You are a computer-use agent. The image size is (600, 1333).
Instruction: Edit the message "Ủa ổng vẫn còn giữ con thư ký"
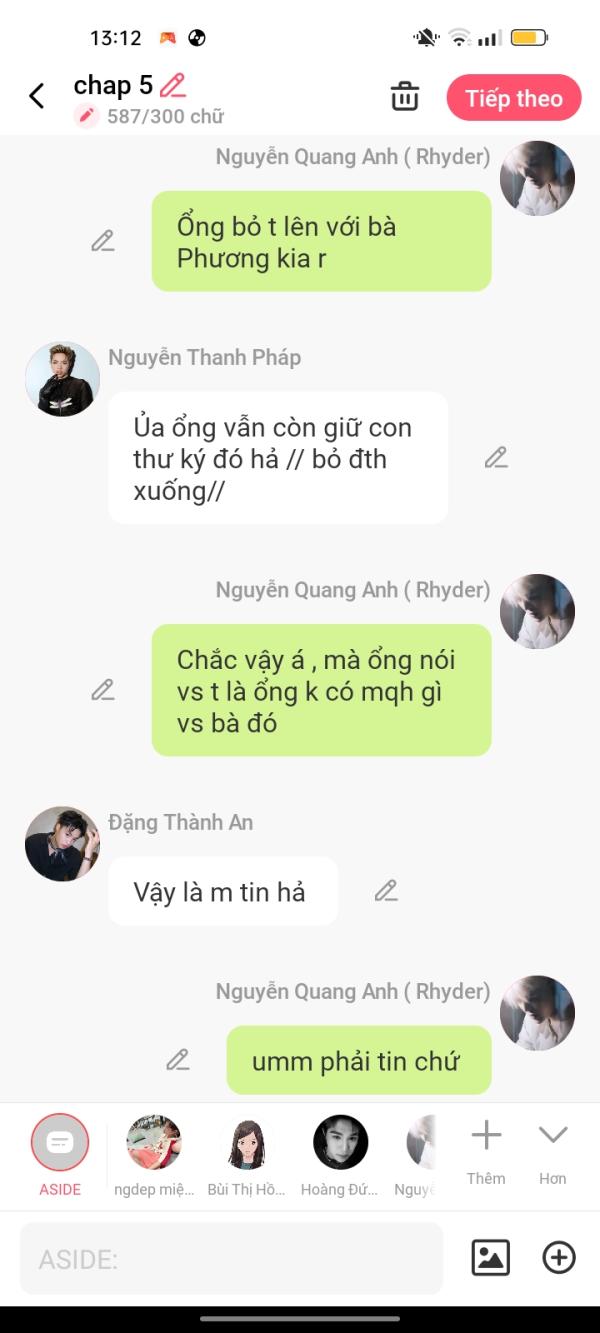click(496, 458)
